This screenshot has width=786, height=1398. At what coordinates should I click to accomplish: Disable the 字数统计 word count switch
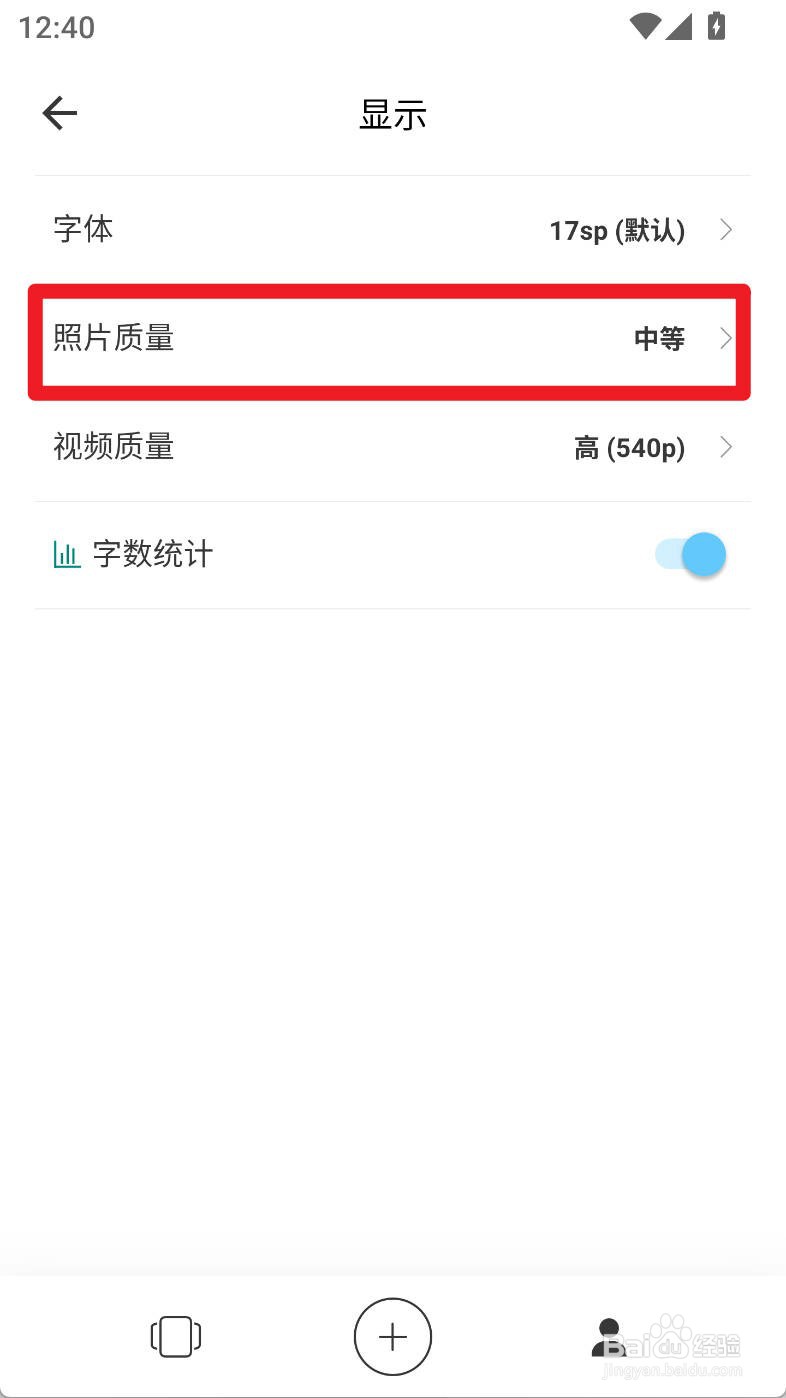(x=689, y=553)
